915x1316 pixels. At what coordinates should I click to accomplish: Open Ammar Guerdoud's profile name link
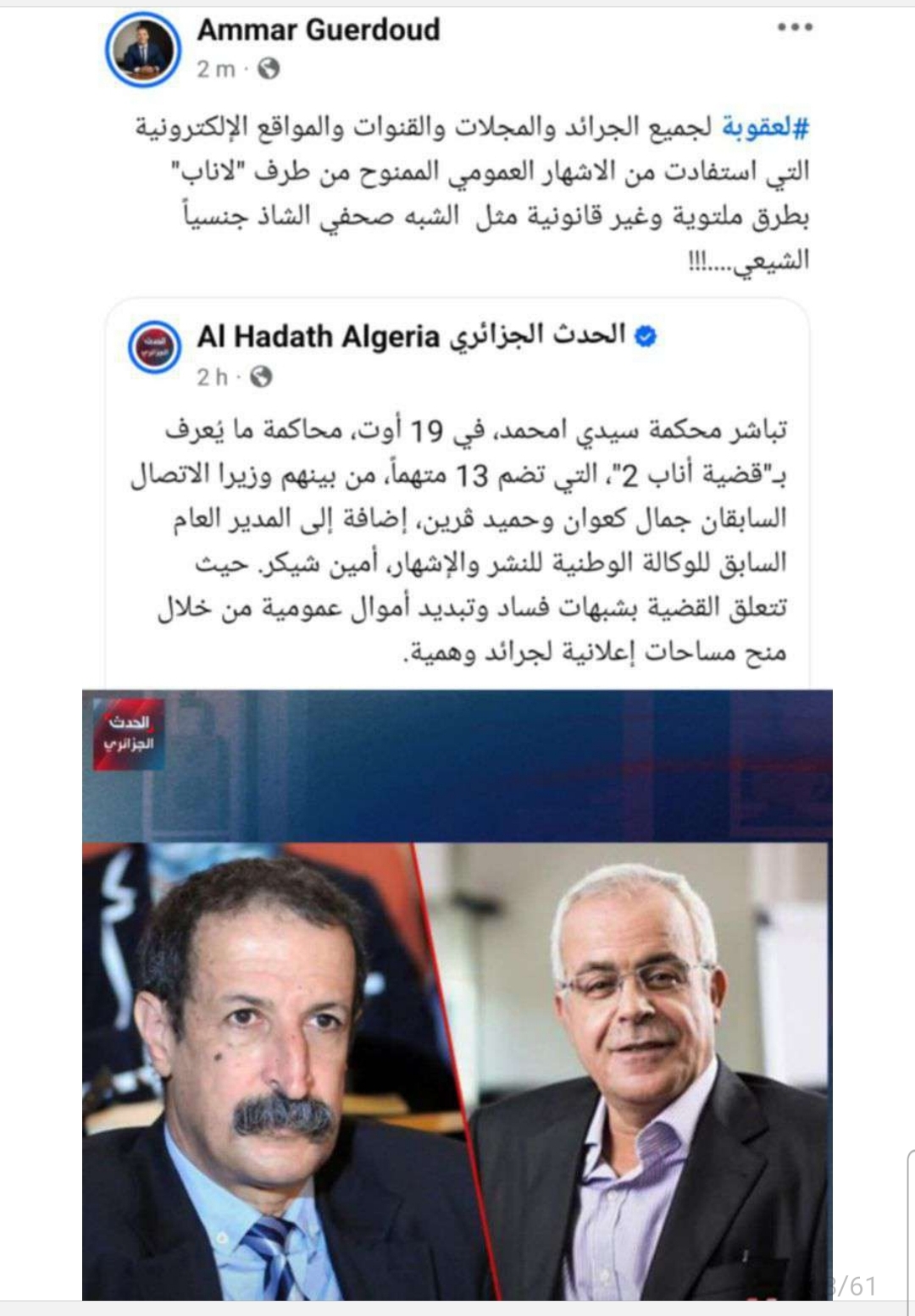(x=319, y=30)
